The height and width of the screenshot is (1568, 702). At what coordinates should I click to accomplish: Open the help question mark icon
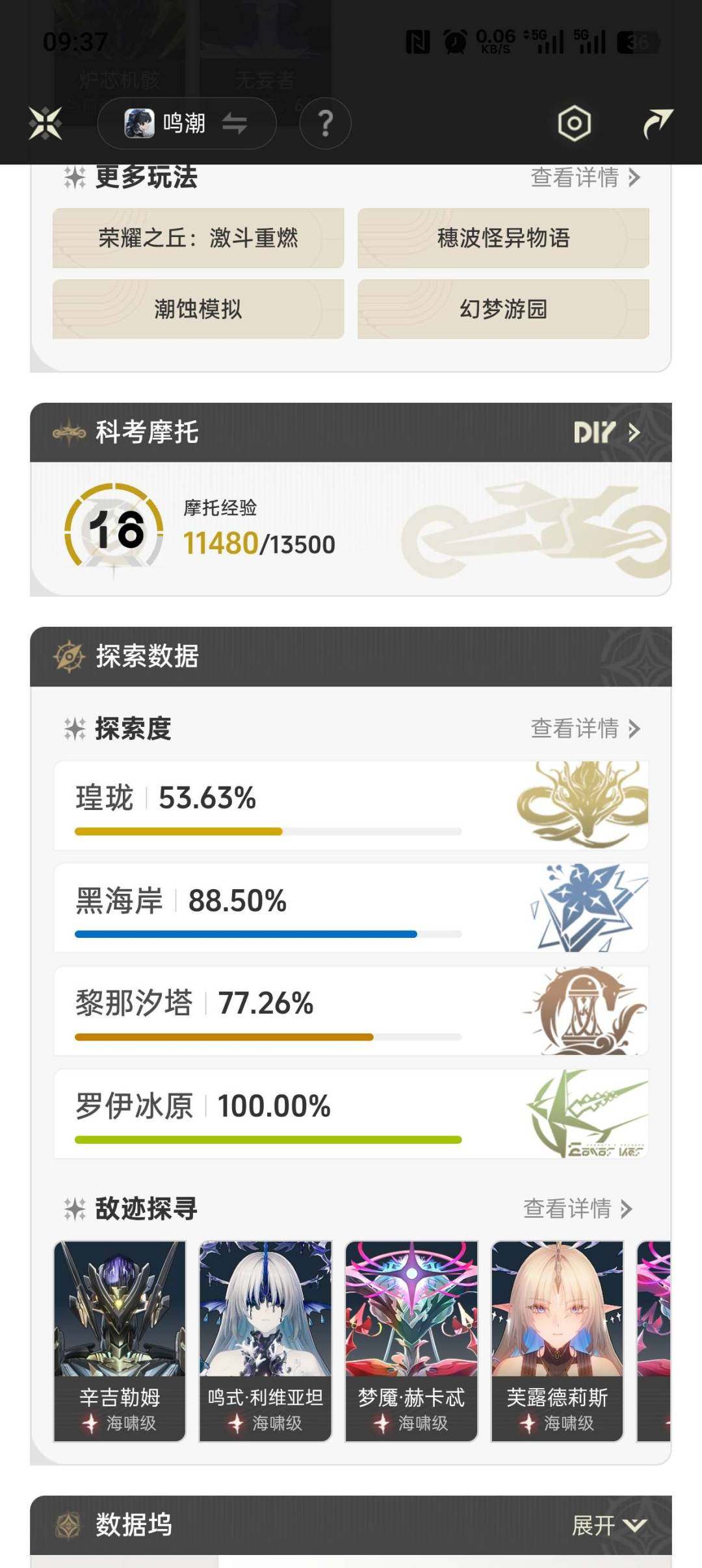tap(324, 123)
